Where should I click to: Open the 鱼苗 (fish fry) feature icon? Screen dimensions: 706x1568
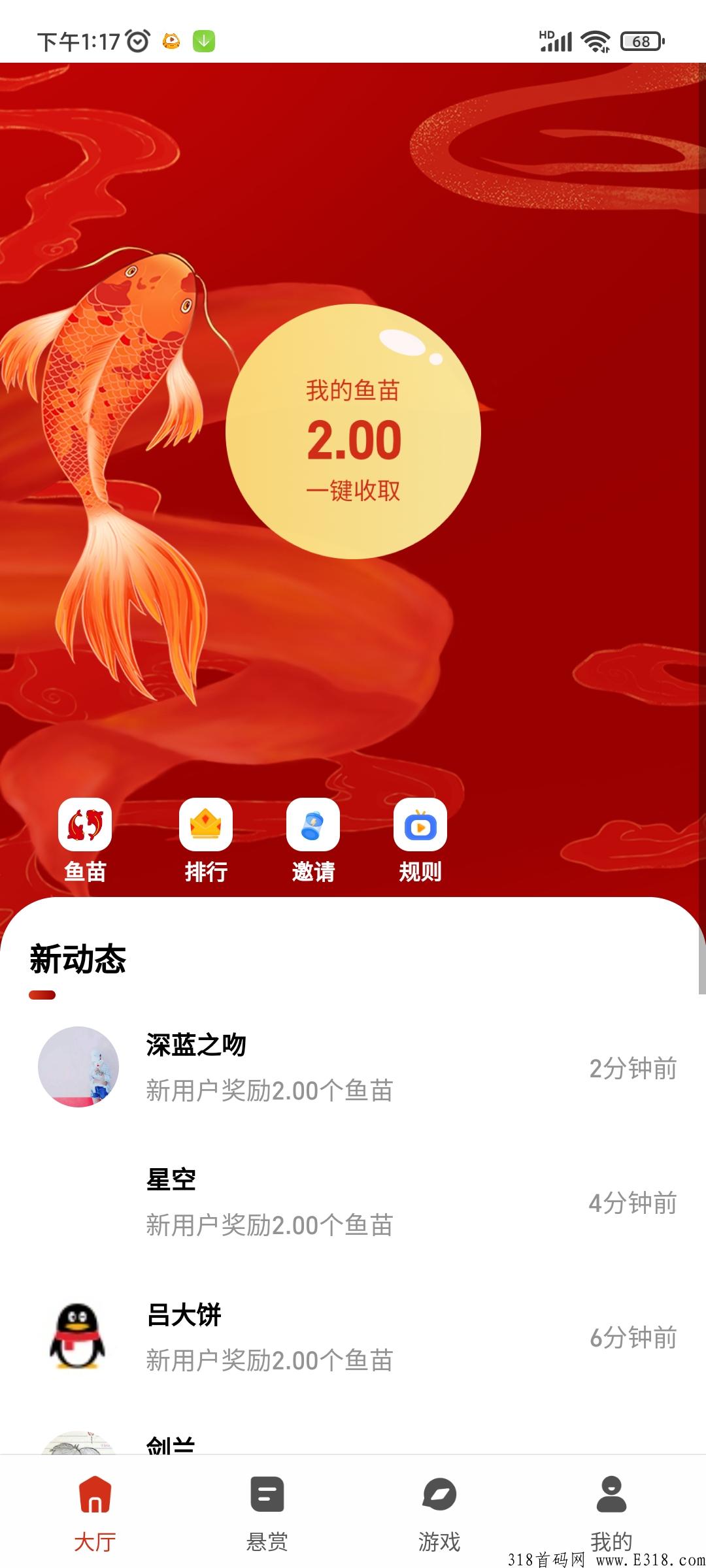pos(84,826)
